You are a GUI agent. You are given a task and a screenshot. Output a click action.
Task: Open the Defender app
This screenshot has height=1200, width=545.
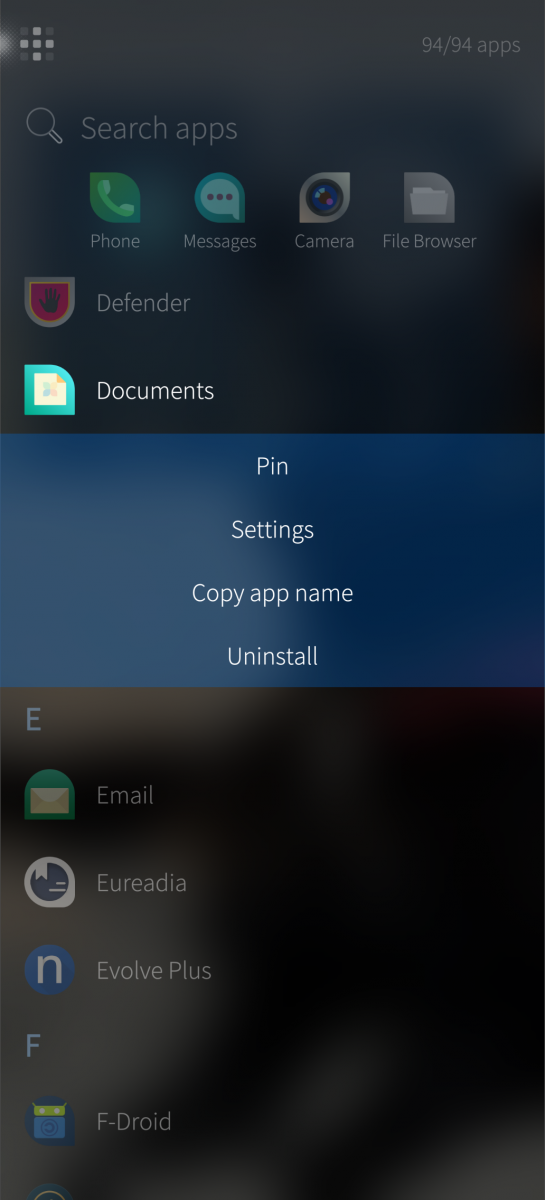(x=272, y=302)
